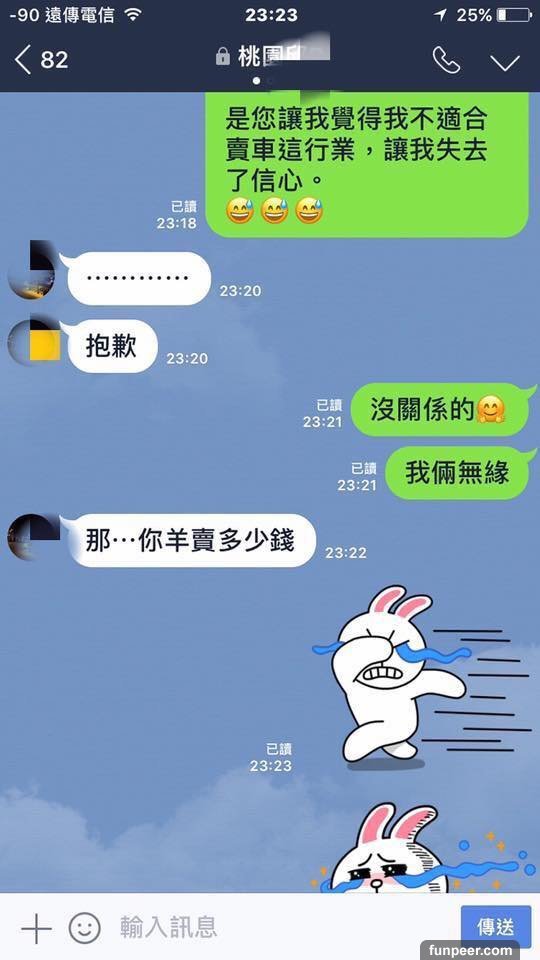Open the plus attachment menu
Image resolution: width=540 pixels, height=960 pixels.
point(36,930)
